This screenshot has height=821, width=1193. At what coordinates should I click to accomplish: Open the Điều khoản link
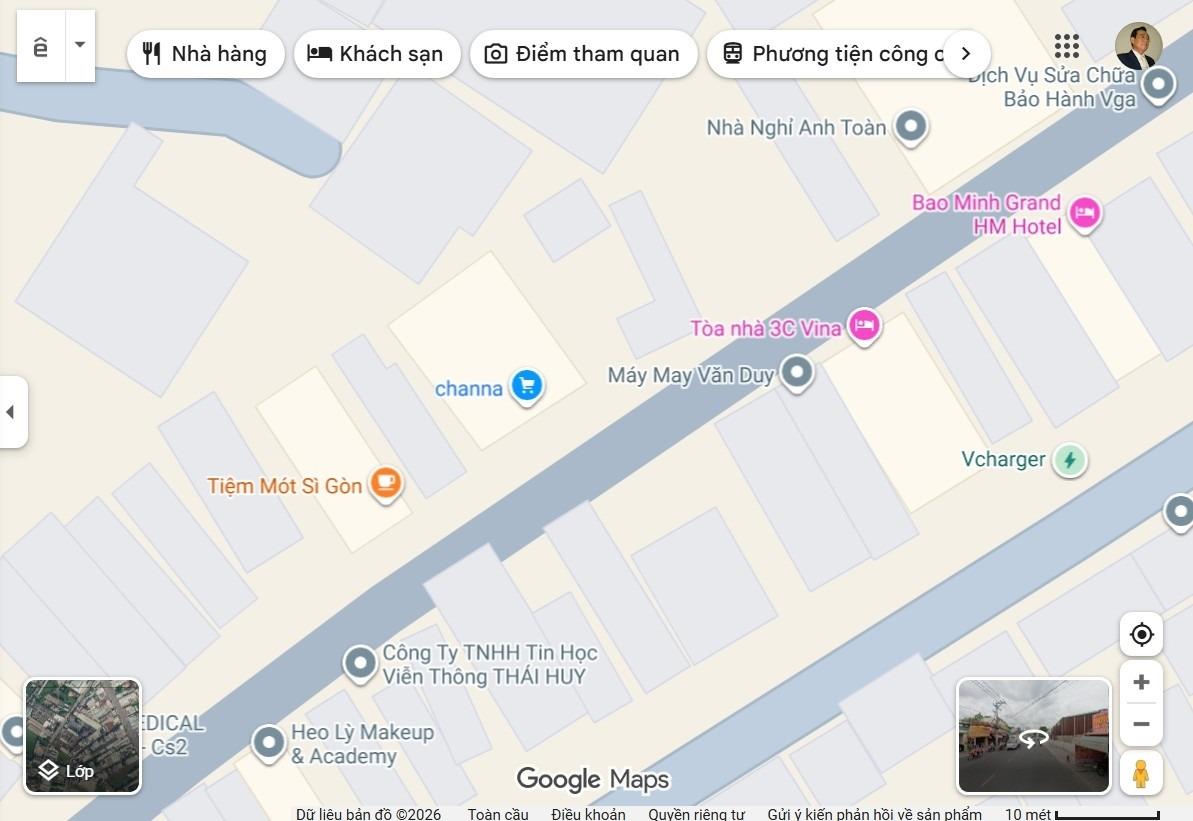click(x=588, y=814)
